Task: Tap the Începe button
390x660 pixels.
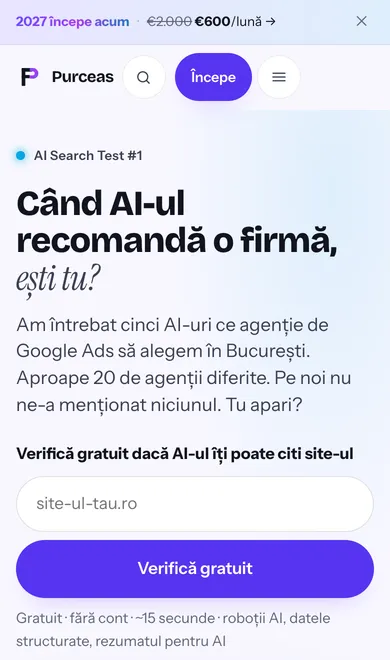Action: coord(213,77)
